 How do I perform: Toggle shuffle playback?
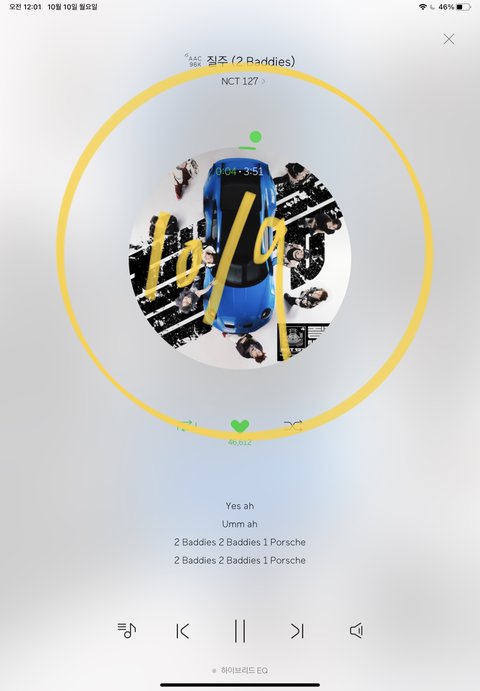tap(293, 426)
